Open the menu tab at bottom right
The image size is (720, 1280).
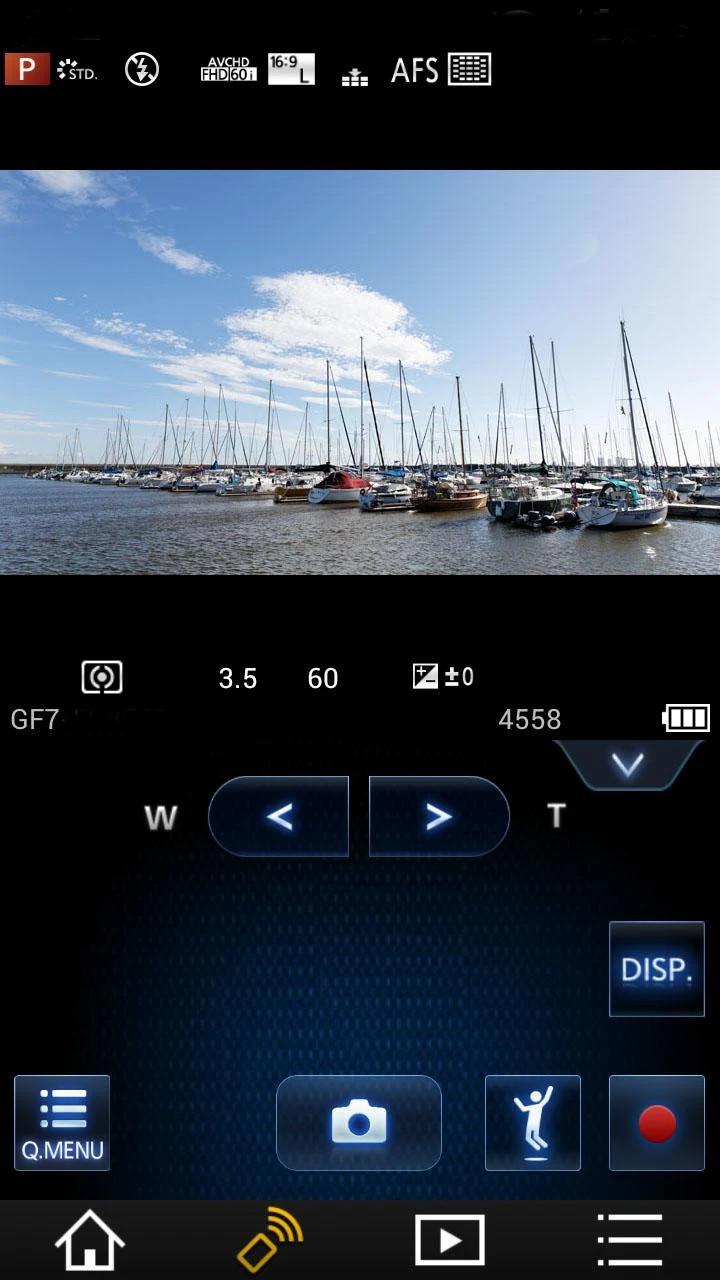coord(630,1240)
